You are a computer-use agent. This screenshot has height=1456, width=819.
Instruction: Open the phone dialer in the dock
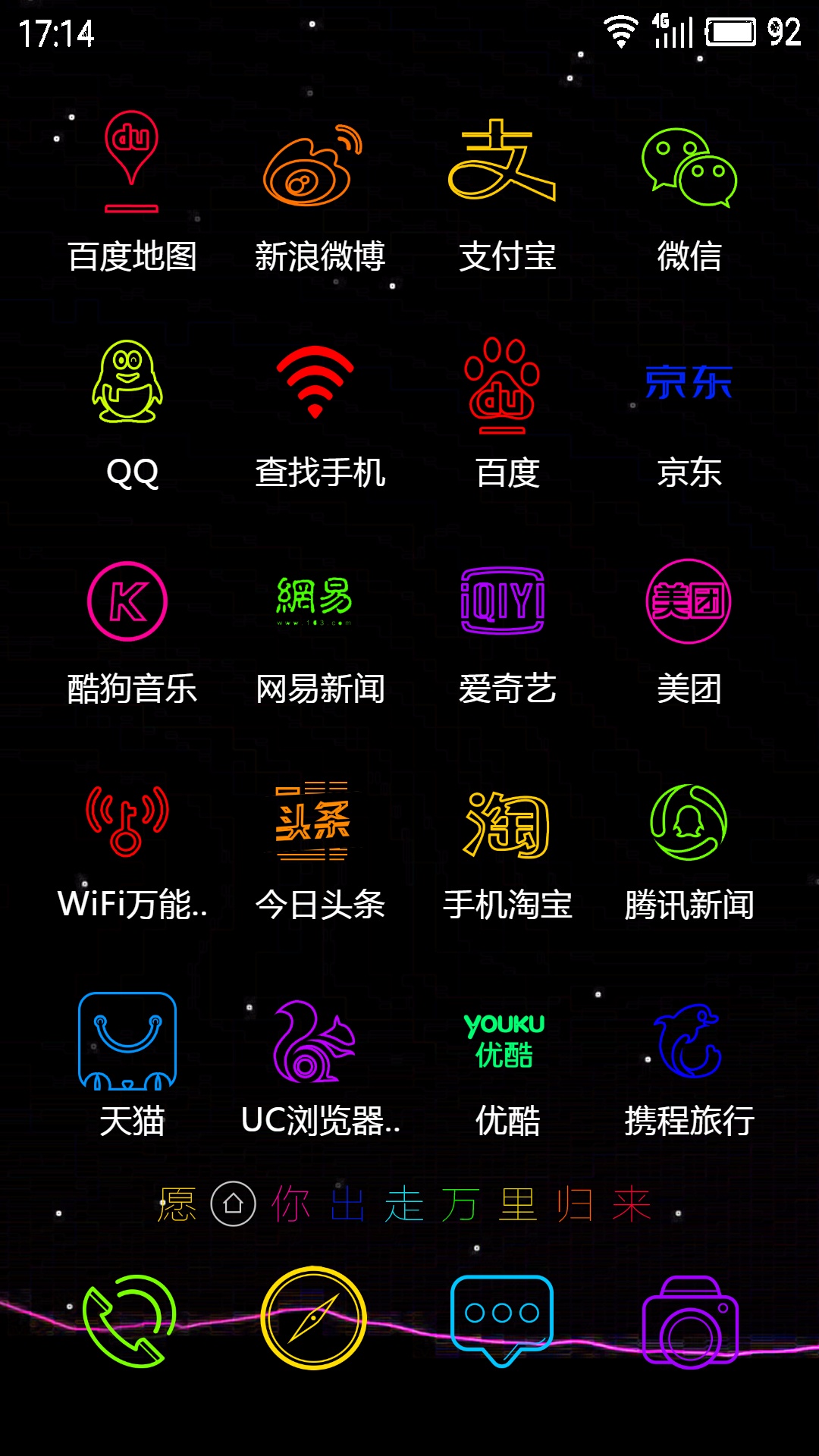[x=129, y=1321]
